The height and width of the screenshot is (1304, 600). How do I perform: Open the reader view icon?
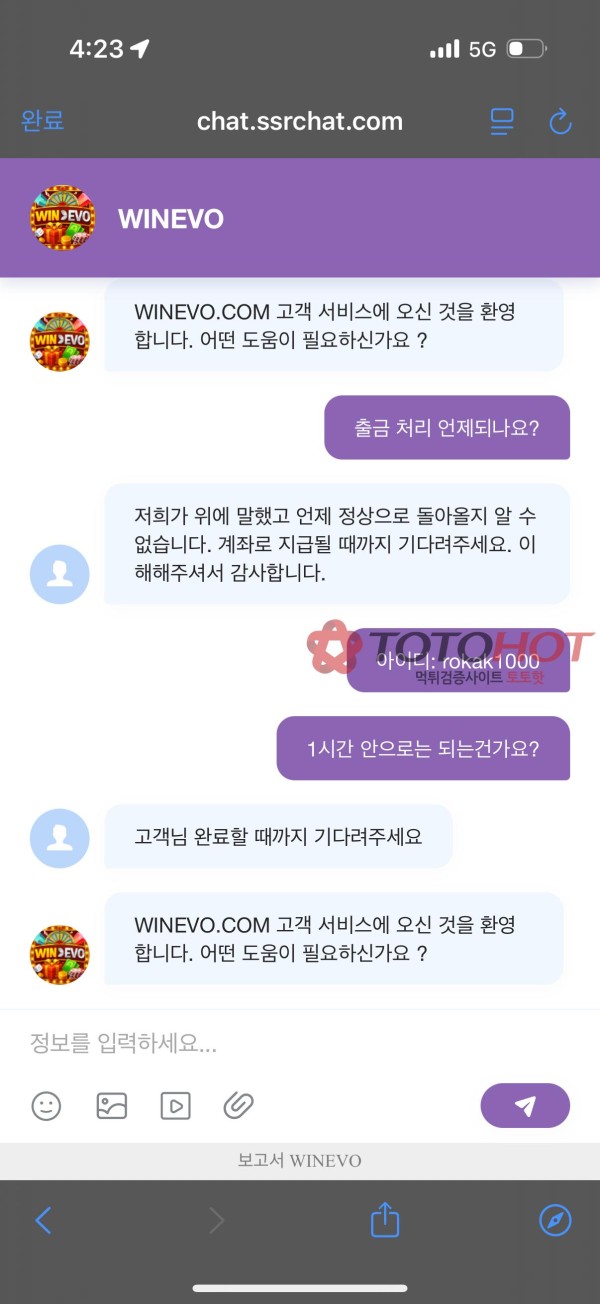(502, 122)
